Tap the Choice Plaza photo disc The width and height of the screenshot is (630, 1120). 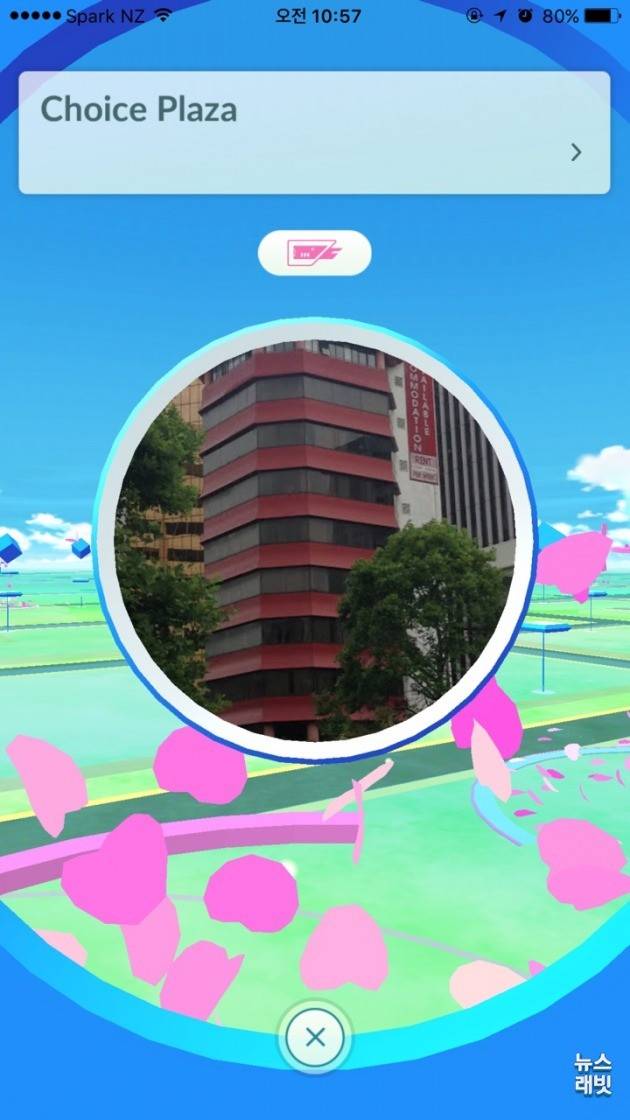click(314, 540)
